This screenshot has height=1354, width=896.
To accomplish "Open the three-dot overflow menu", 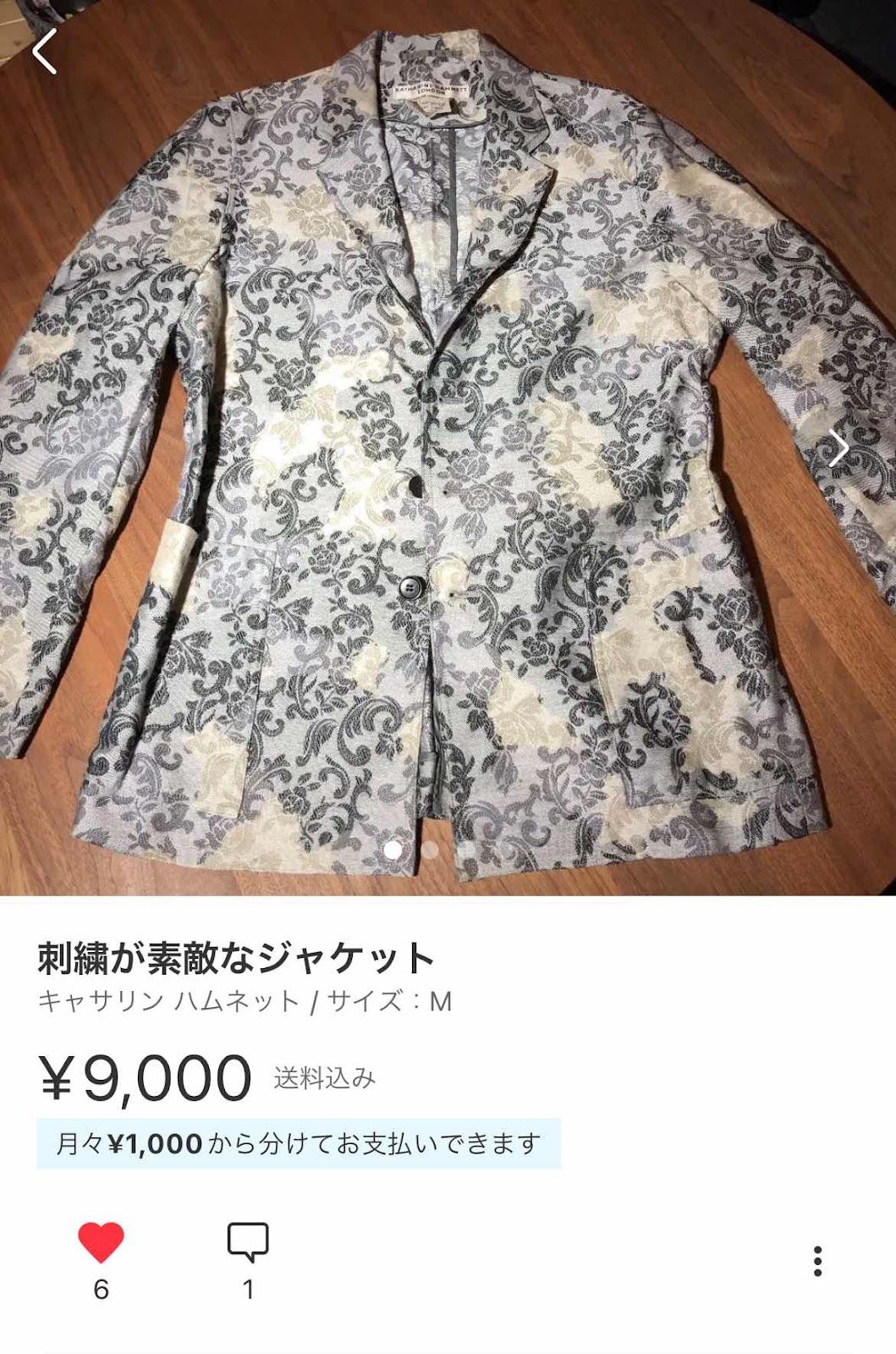I will tap(817, 1261).
